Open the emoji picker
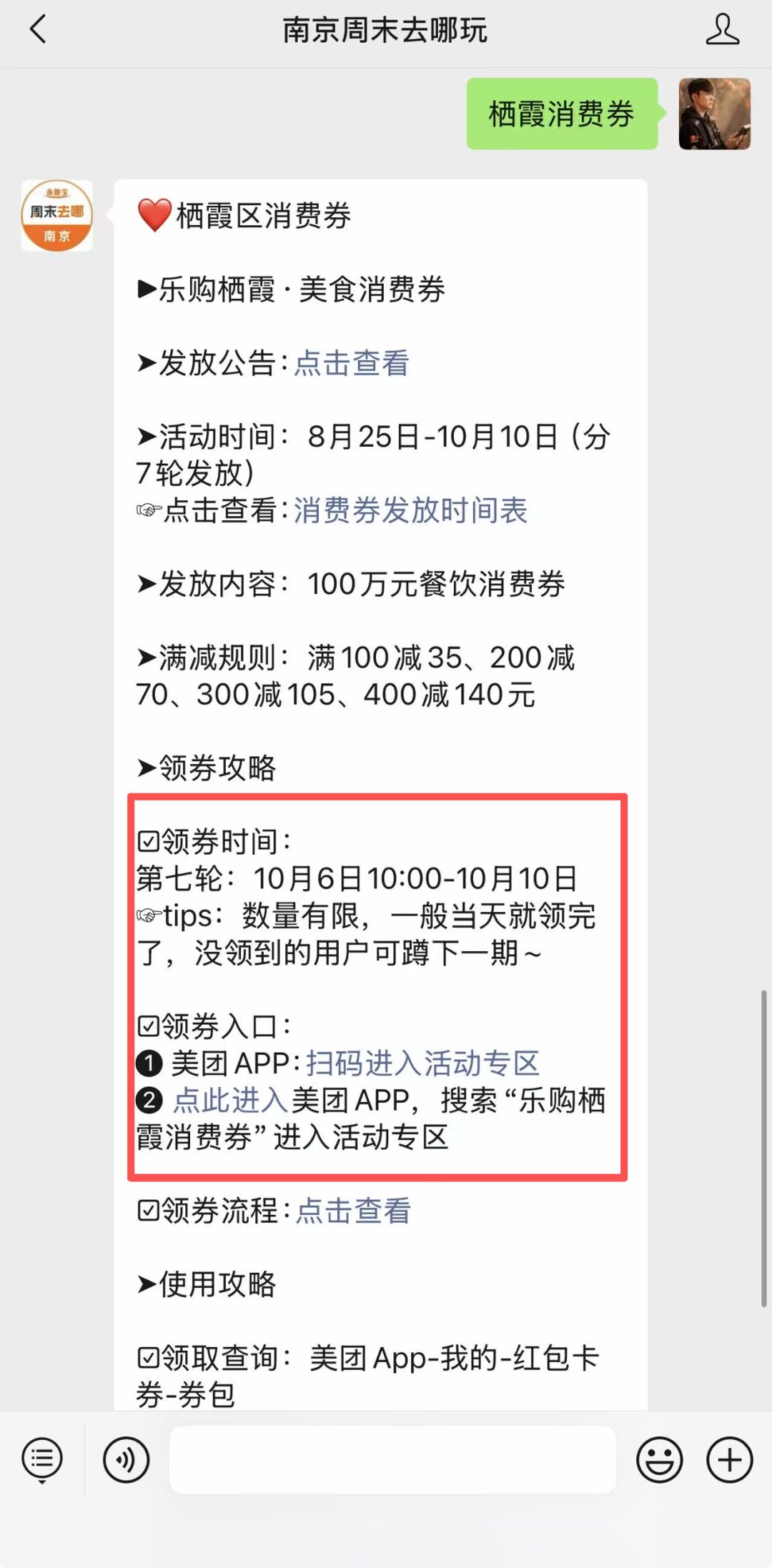The height and width of the screenshot is (1568, 772). pyautogui.click(x=660, y=1459)
